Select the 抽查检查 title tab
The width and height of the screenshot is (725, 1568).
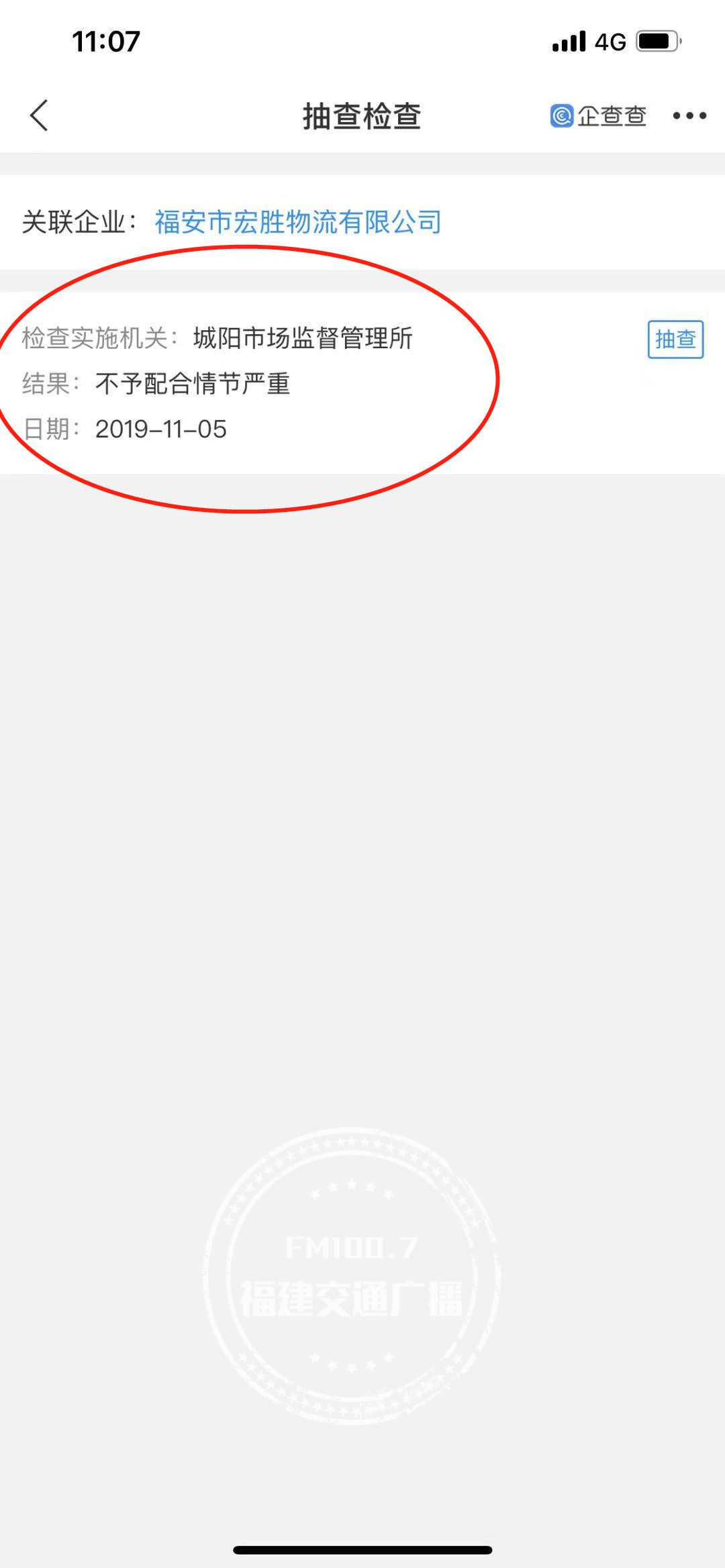coord(361,115)
